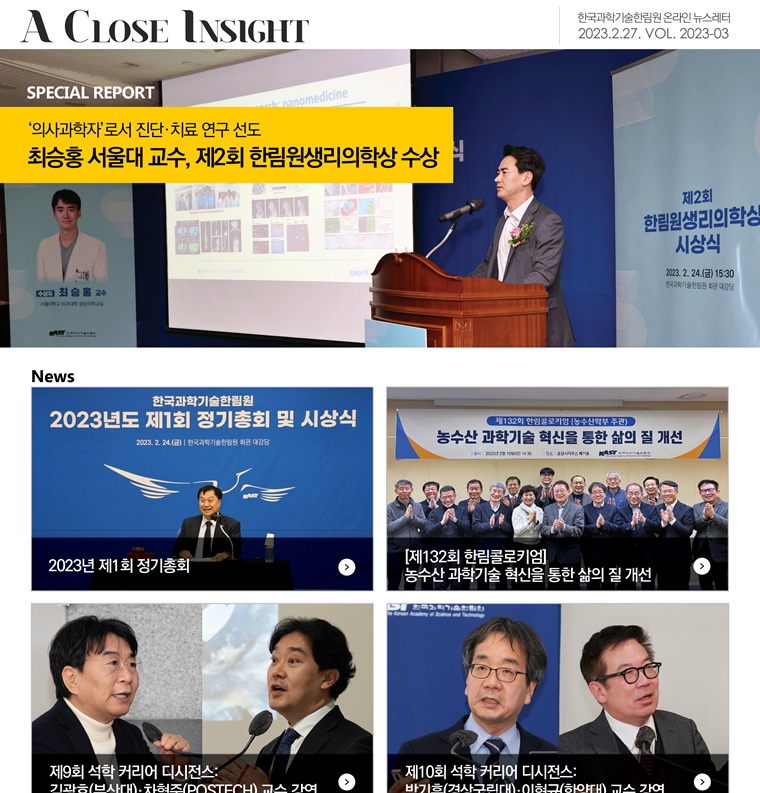Tap the arrow icon on the 제9회 석학 card
Screen dimensions: 760x793
[347, 781]
